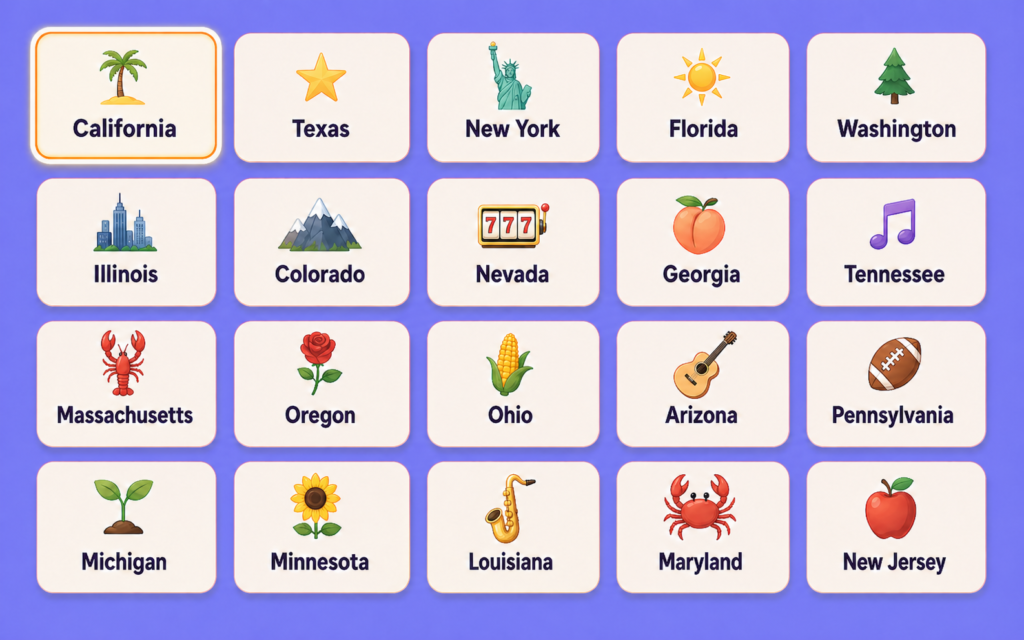1024x640 pixels.
Task: Select the Illinois tile
Action: (126, 242)
